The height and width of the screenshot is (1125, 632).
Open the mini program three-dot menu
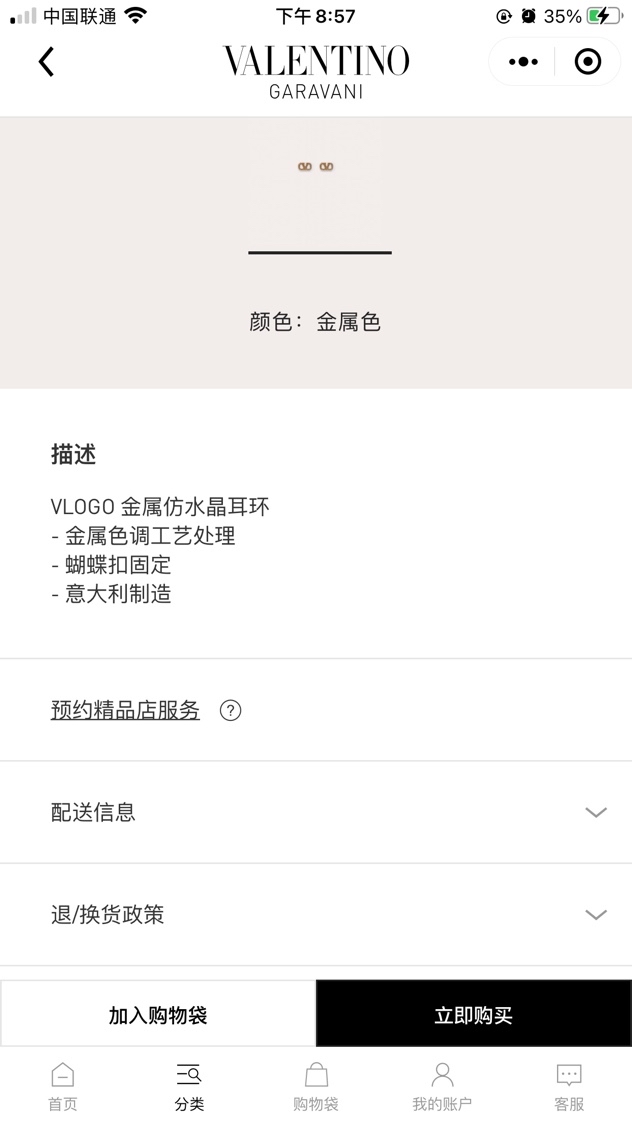point(523,62)
